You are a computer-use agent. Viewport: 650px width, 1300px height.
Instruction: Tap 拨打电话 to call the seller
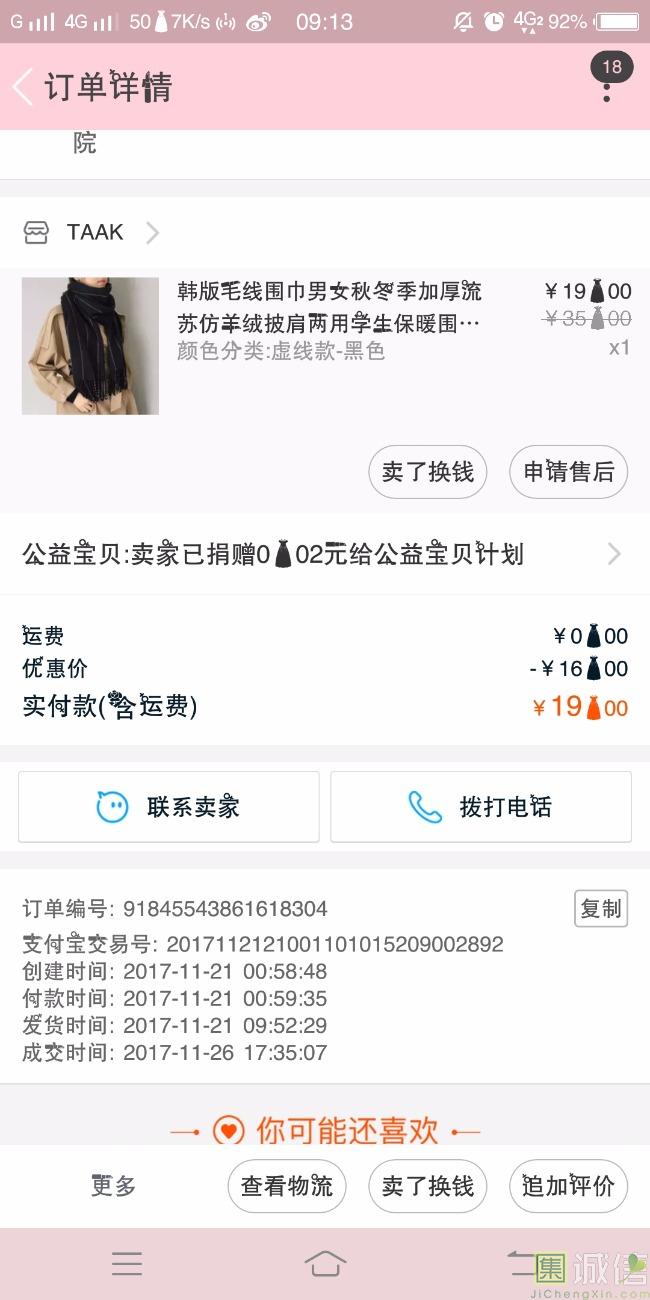[x=481, y=807]
